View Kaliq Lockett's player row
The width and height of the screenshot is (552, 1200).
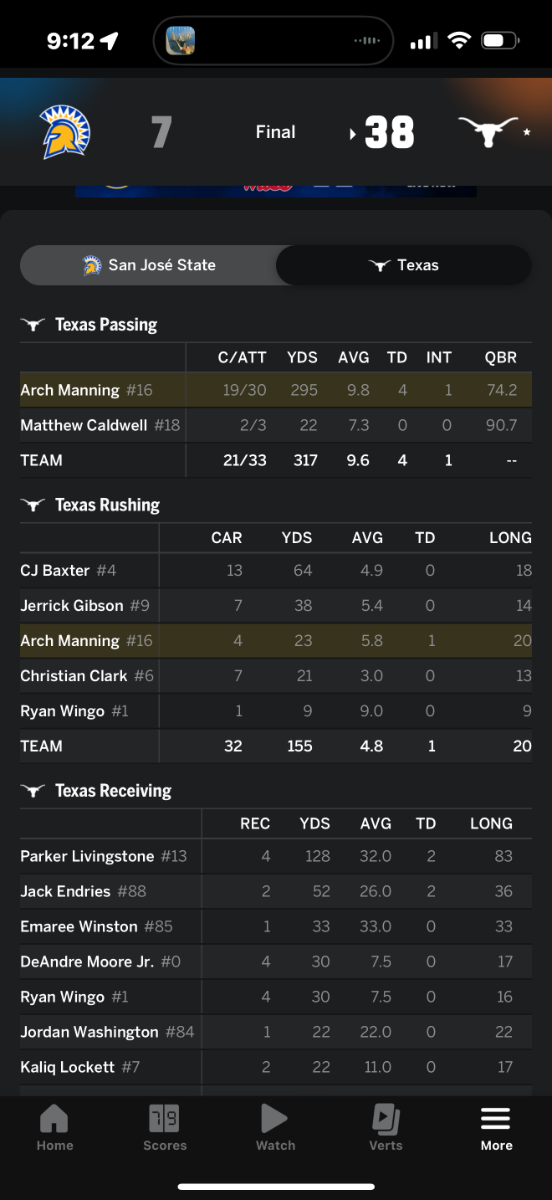[276, 1066]
